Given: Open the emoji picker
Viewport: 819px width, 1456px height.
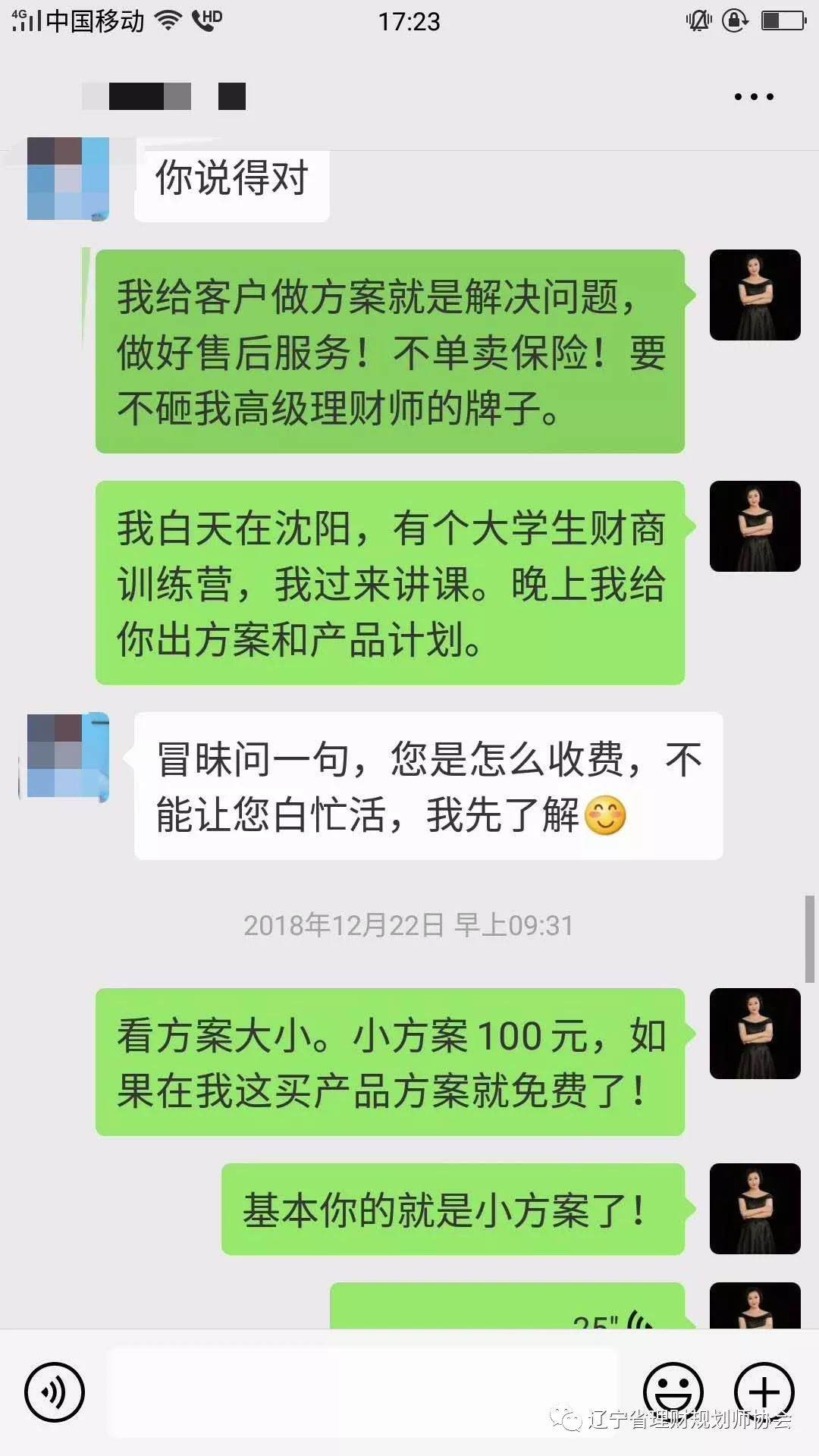Looking at the screenshot, I should click(x=673, y=1391).
